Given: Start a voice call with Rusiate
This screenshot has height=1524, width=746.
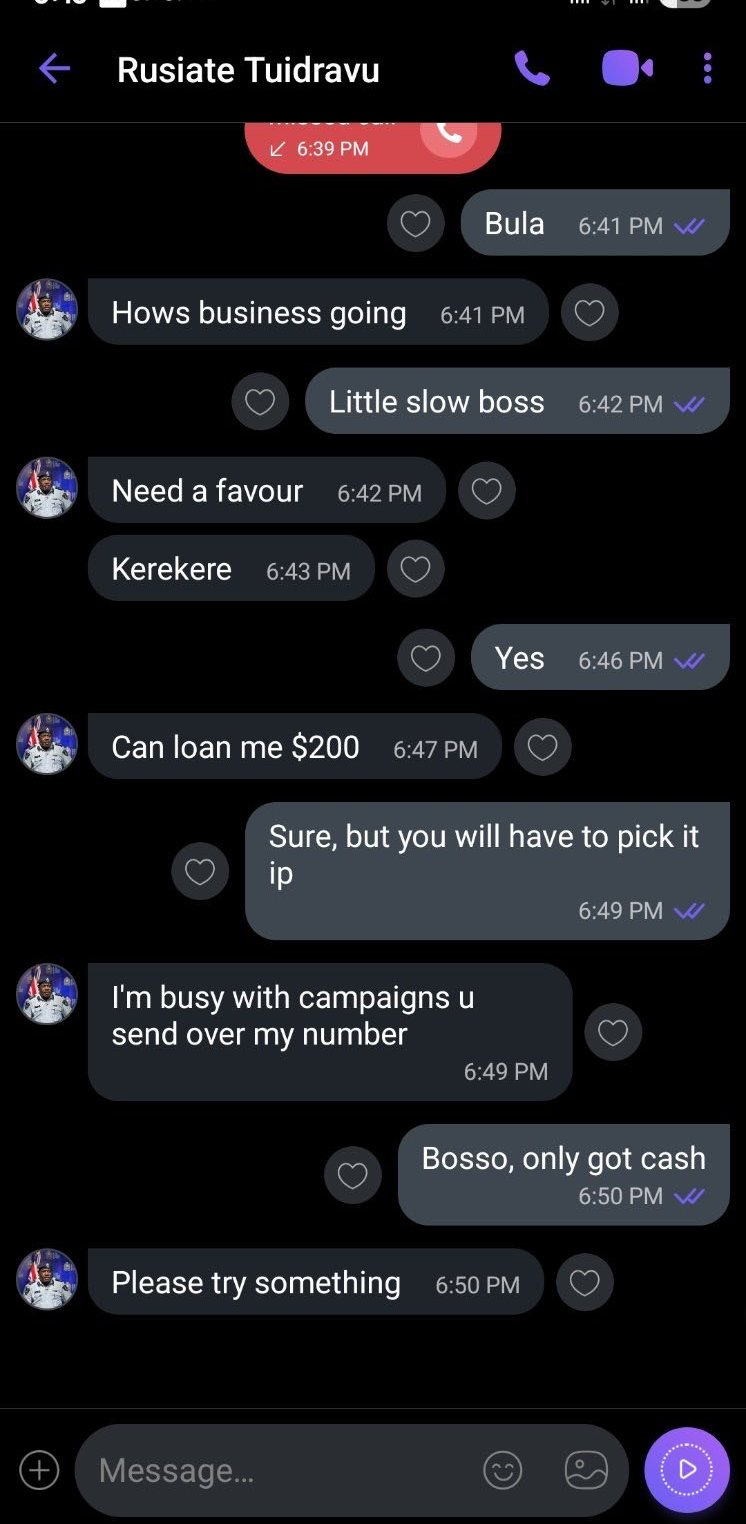Looking at the screenshot, I should click(531, 69).
